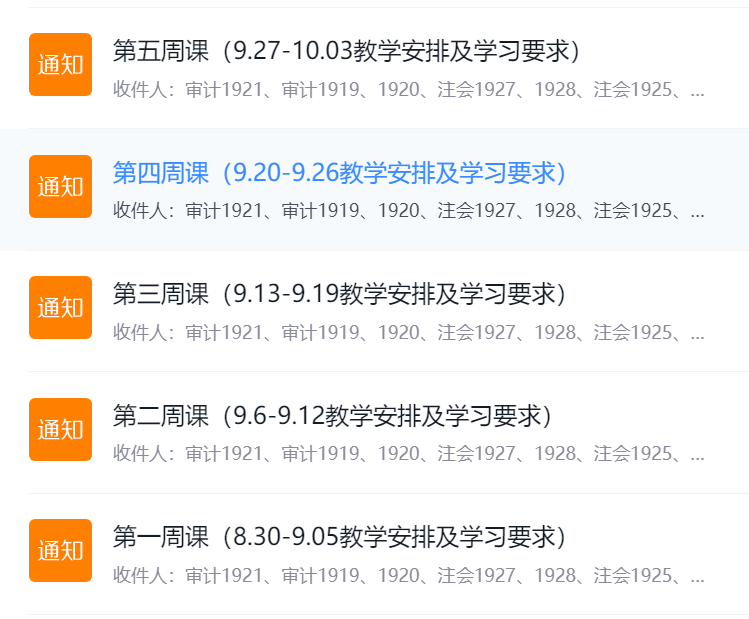View the 第三周课 (9.13-9.19) notice
This screenshot has width=749, height=619.
(x=340, y=295)
